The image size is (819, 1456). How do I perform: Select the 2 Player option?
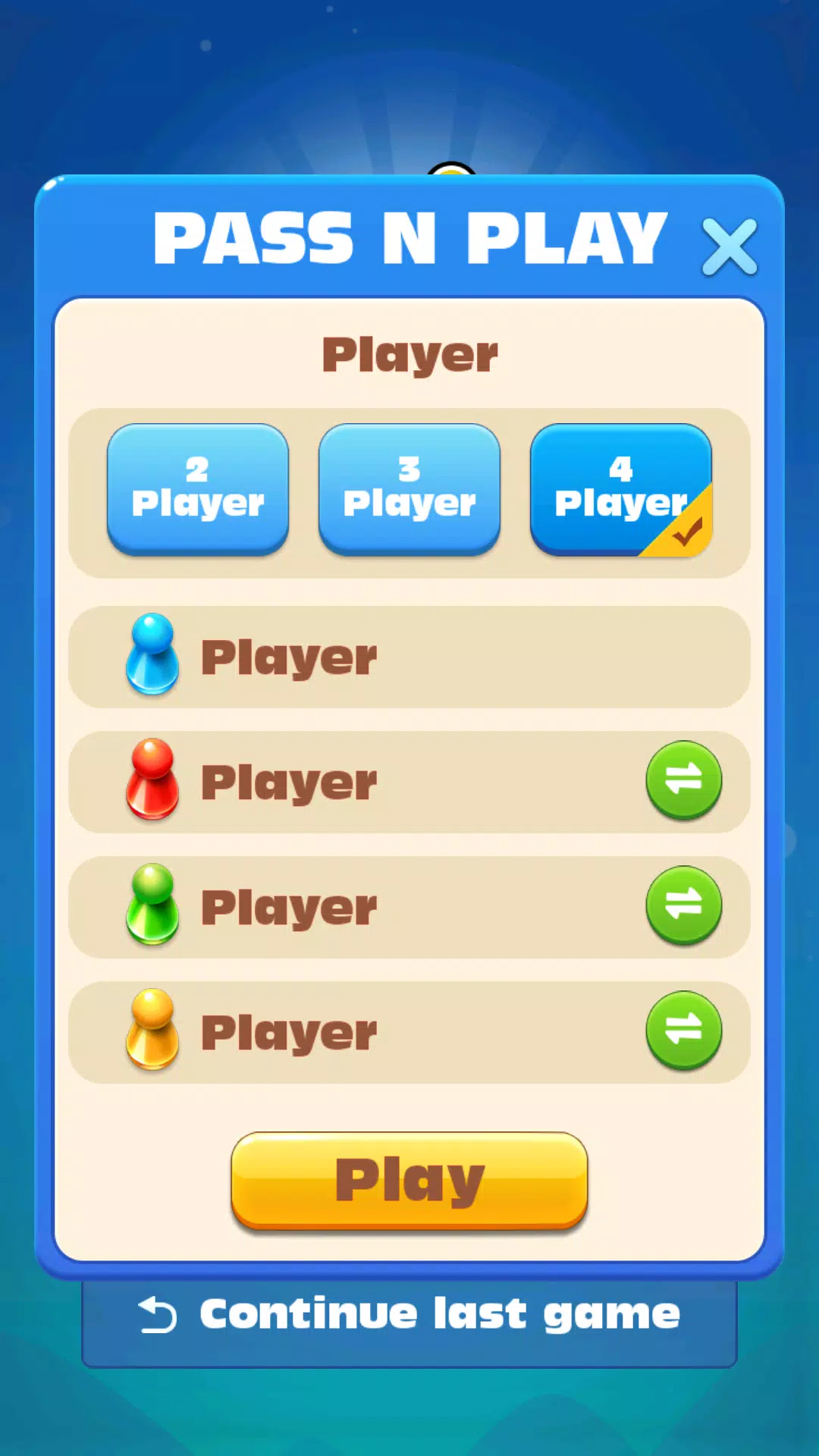click(198, 488)
